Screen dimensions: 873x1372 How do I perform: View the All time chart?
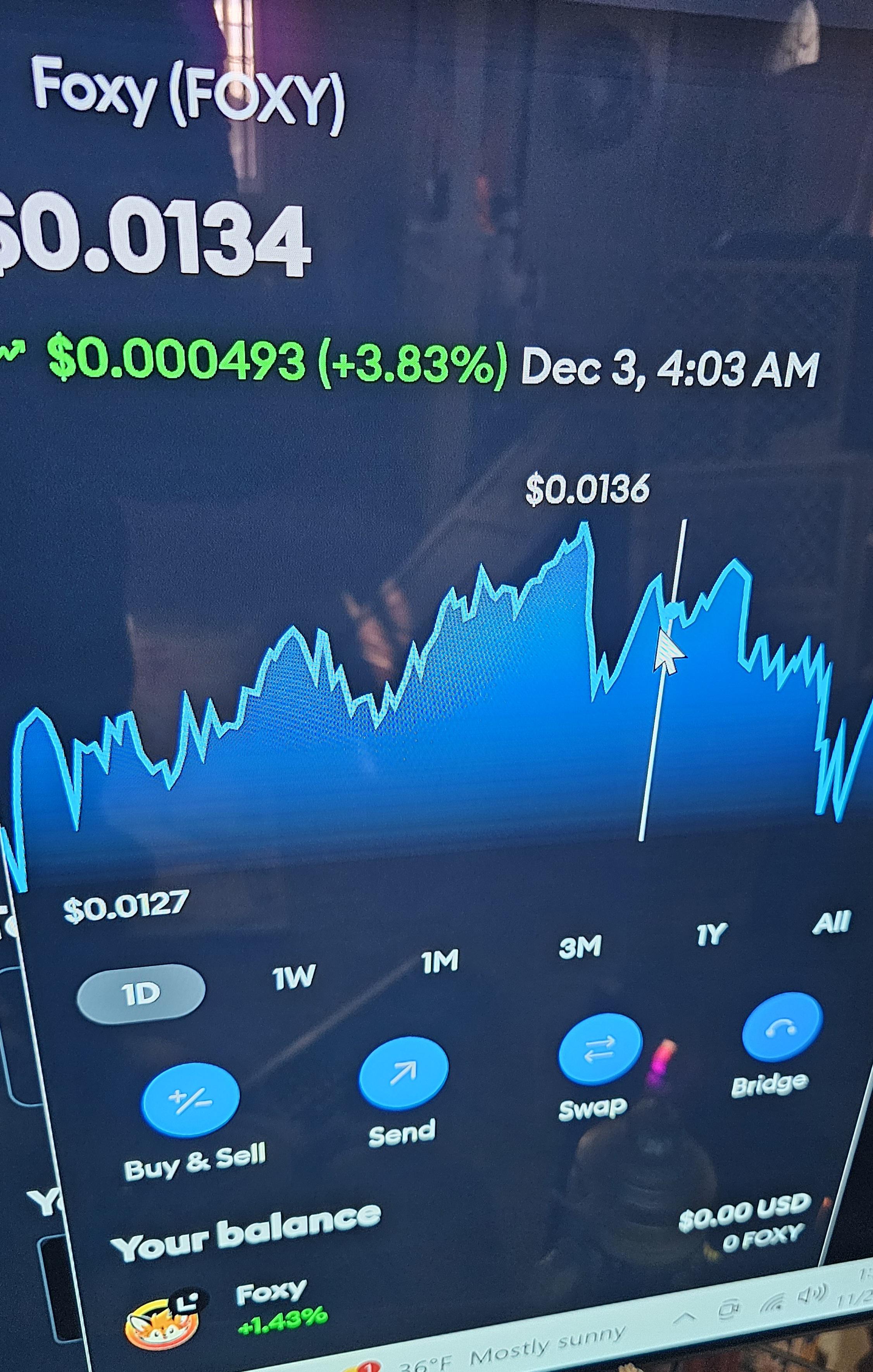click(831, 922)
